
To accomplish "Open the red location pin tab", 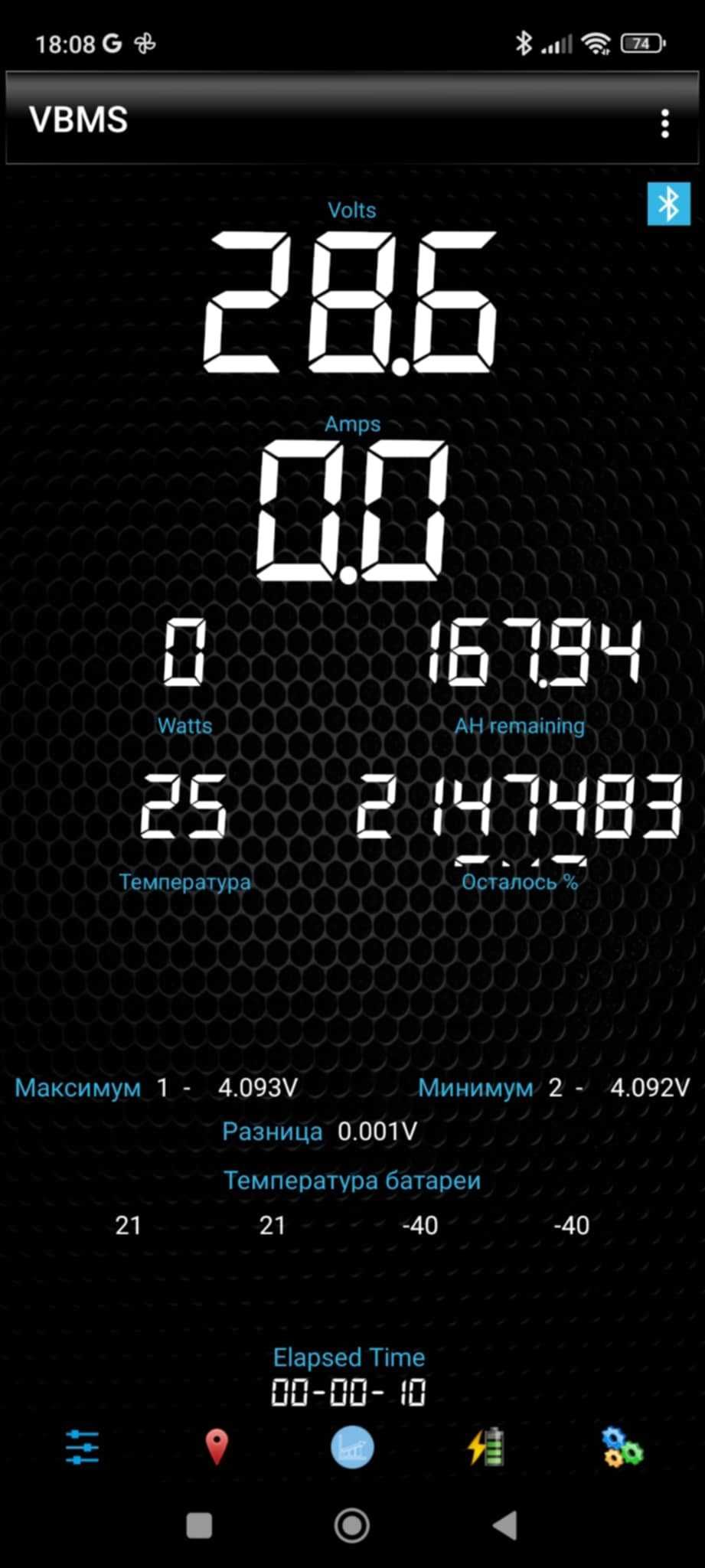I will (217, 1447).
